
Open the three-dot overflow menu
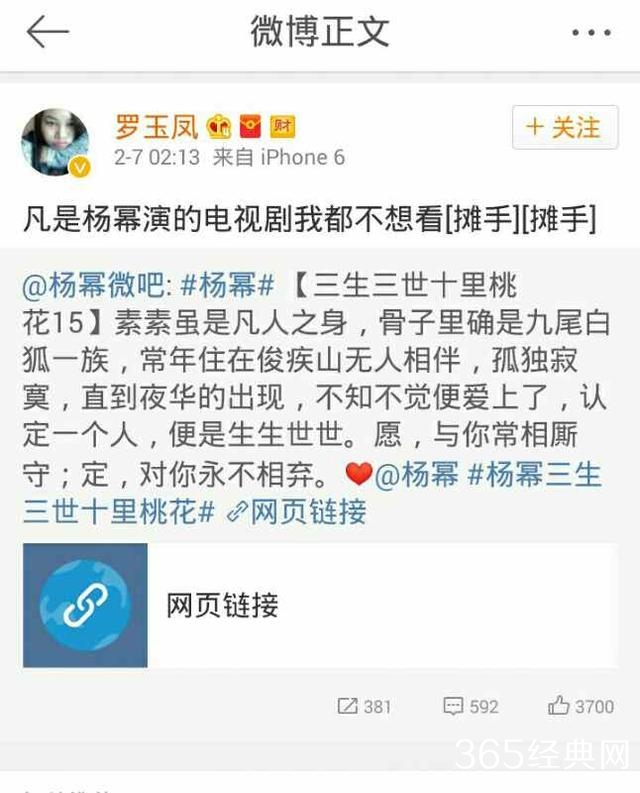(590, 33)
